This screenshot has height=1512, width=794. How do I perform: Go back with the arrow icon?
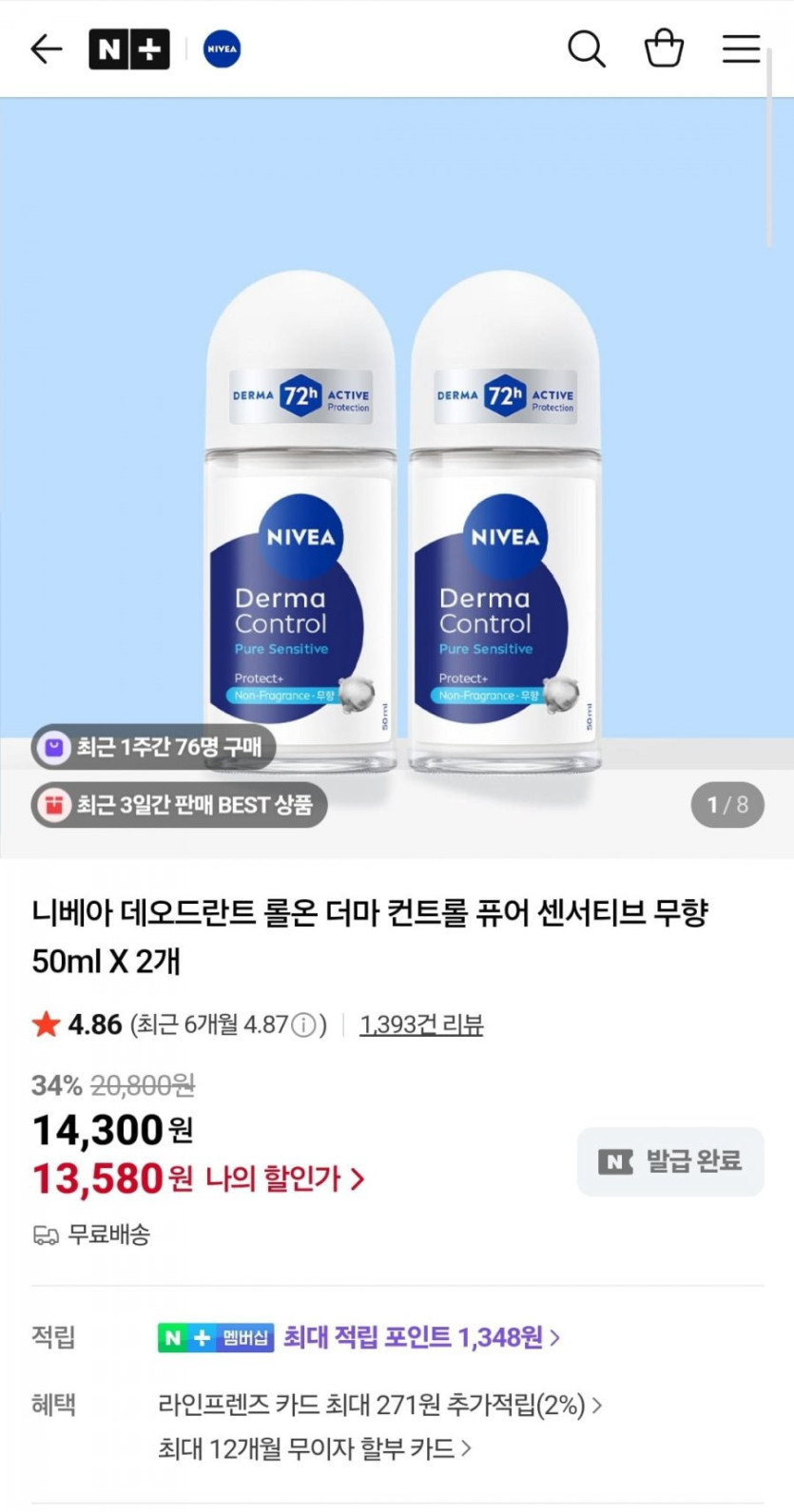click(x=46, y=48)
